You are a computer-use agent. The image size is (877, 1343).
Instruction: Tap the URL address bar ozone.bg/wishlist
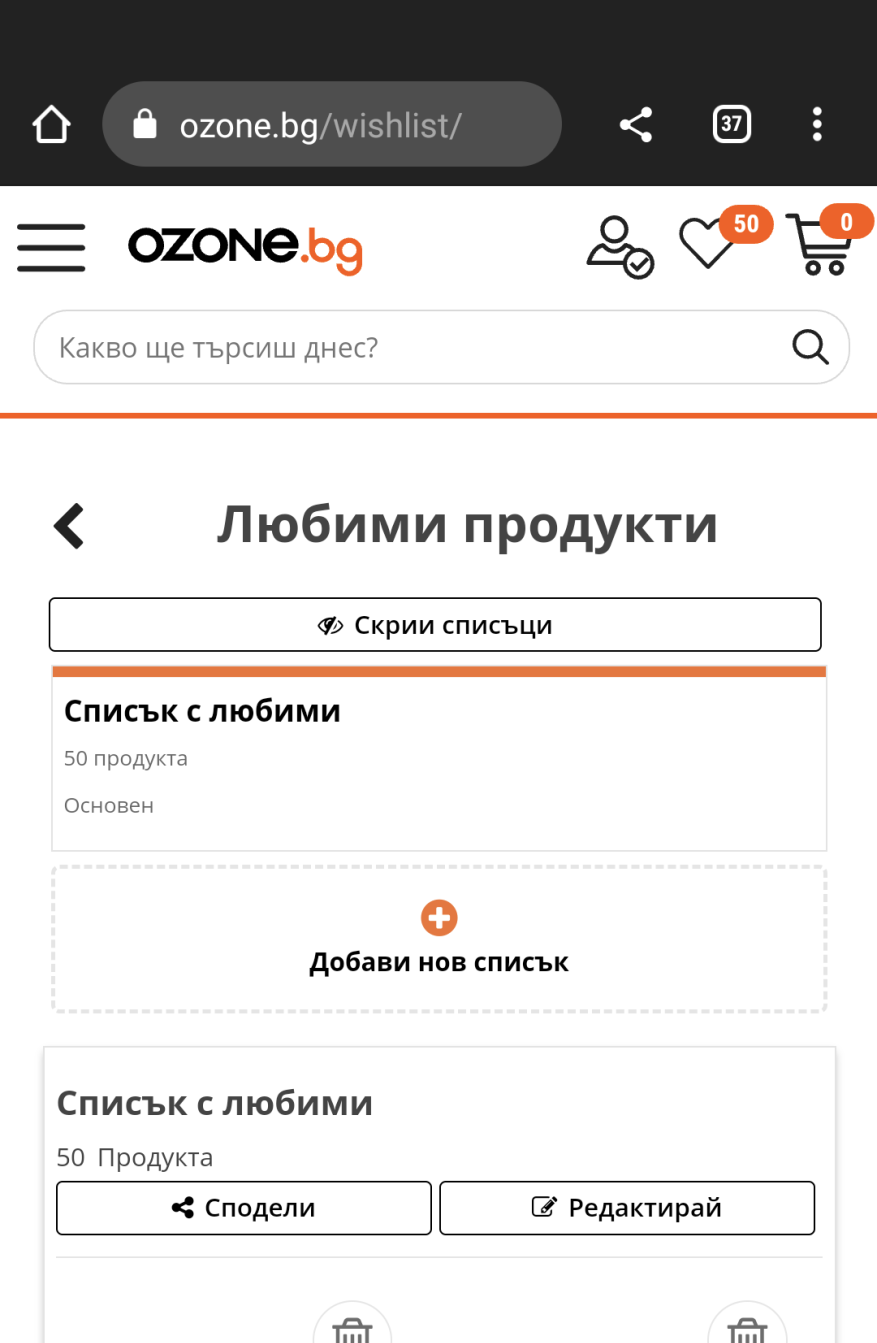(x=332, y=124)
